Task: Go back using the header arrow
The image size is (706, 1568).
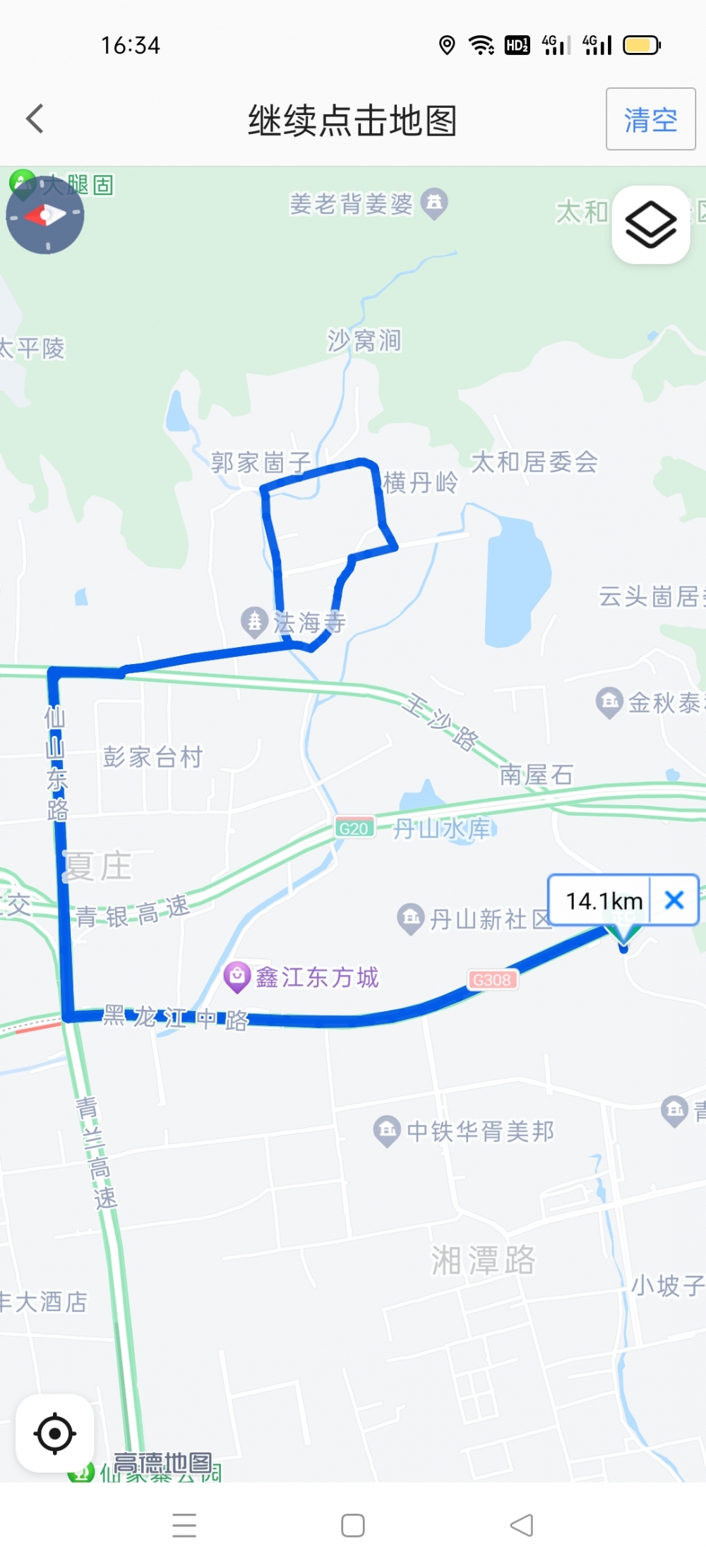Action: [x=35, y=119]
